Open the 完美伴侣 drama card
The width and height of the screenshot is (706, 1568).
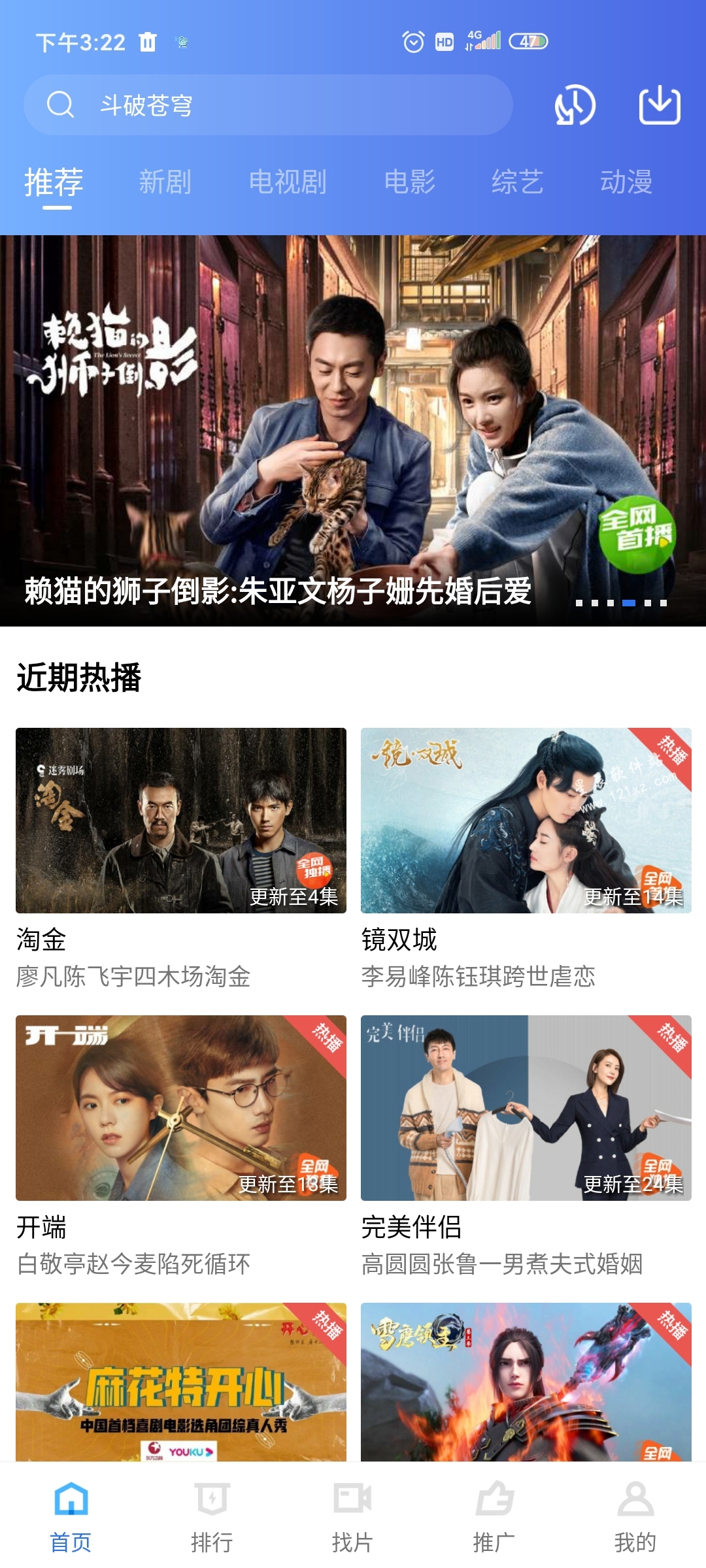[x=526, y=1108]
